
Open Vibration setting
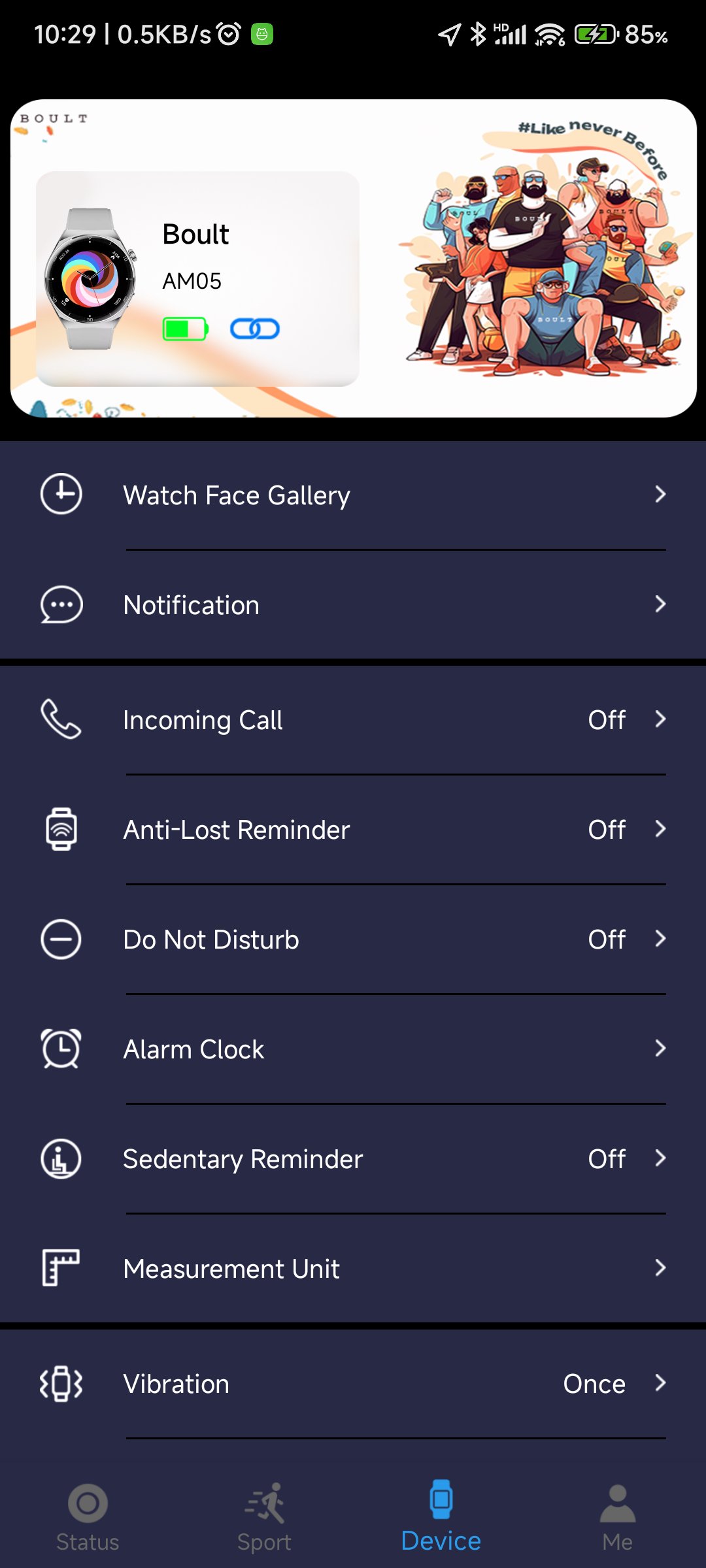353,1383
